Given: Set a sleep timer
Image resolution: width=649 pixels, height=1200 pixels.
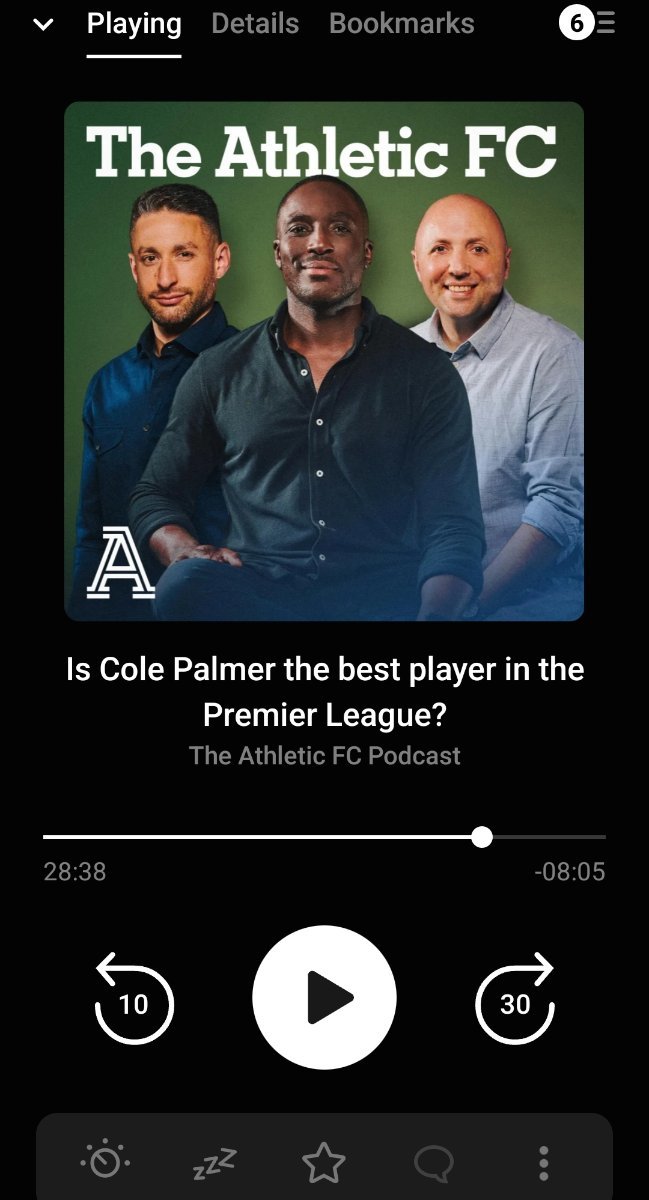Looking at the screenshot, I should pos(214,1162).
